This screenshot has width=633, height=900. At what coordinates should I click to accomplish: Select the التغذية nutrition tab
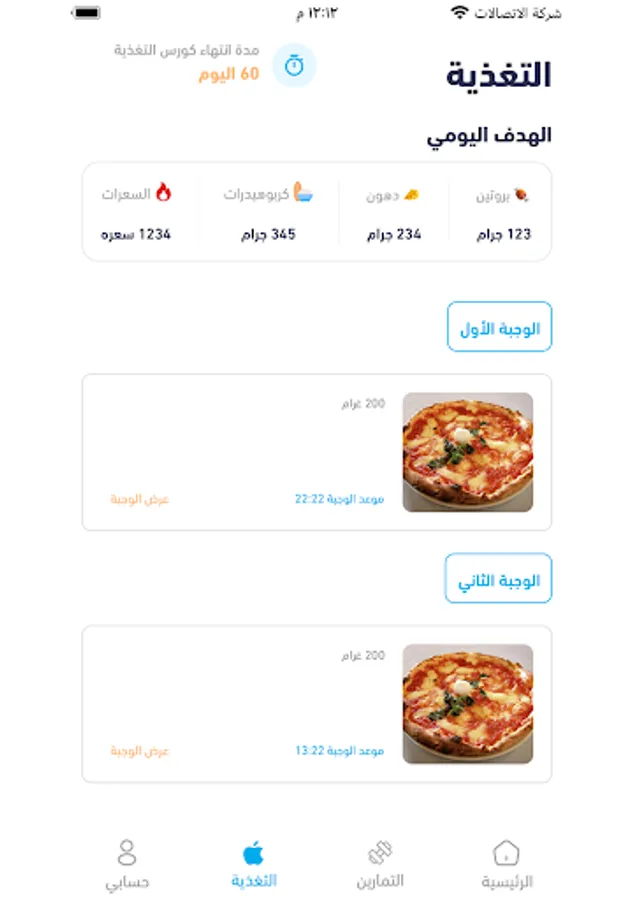pos(254,864)
